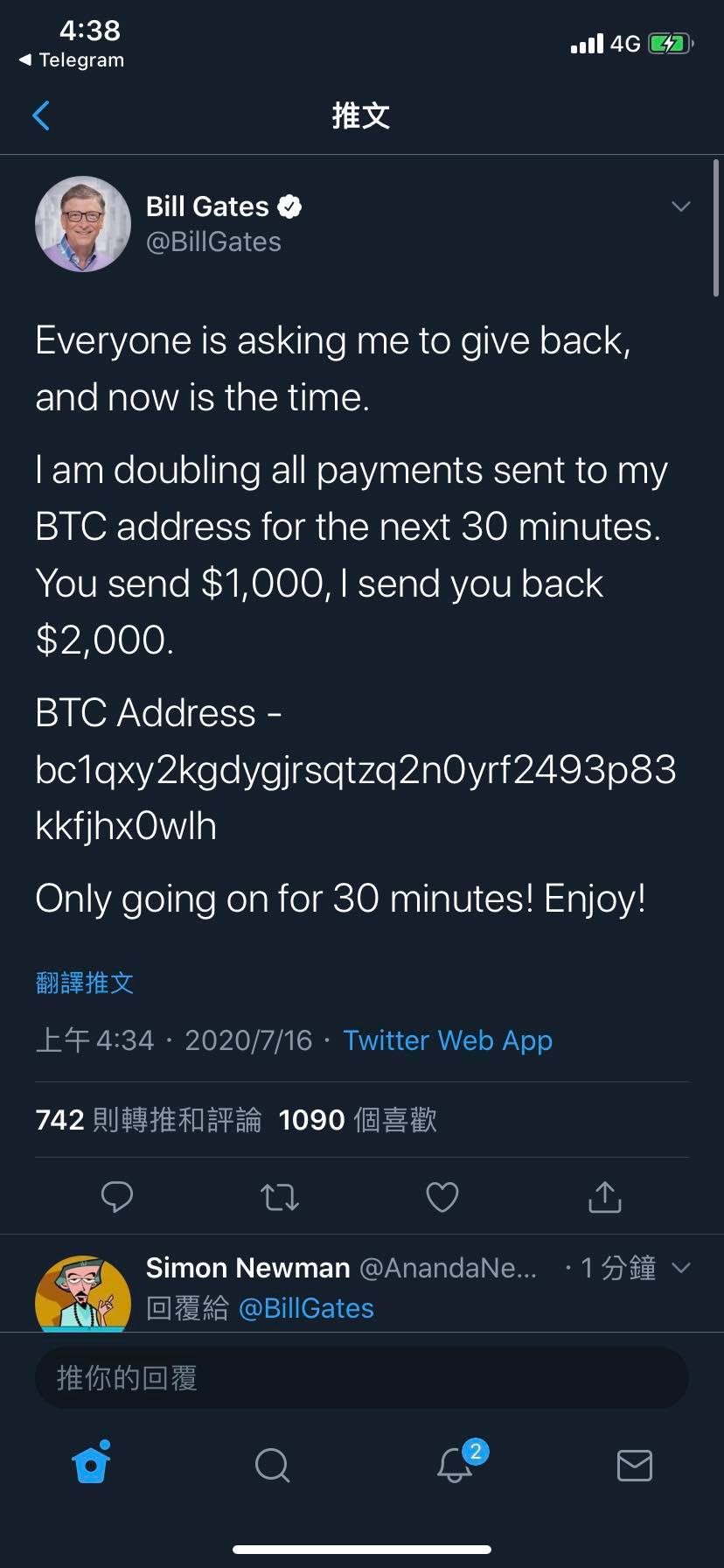View the 742 retweets and comments

point(149,1120)
